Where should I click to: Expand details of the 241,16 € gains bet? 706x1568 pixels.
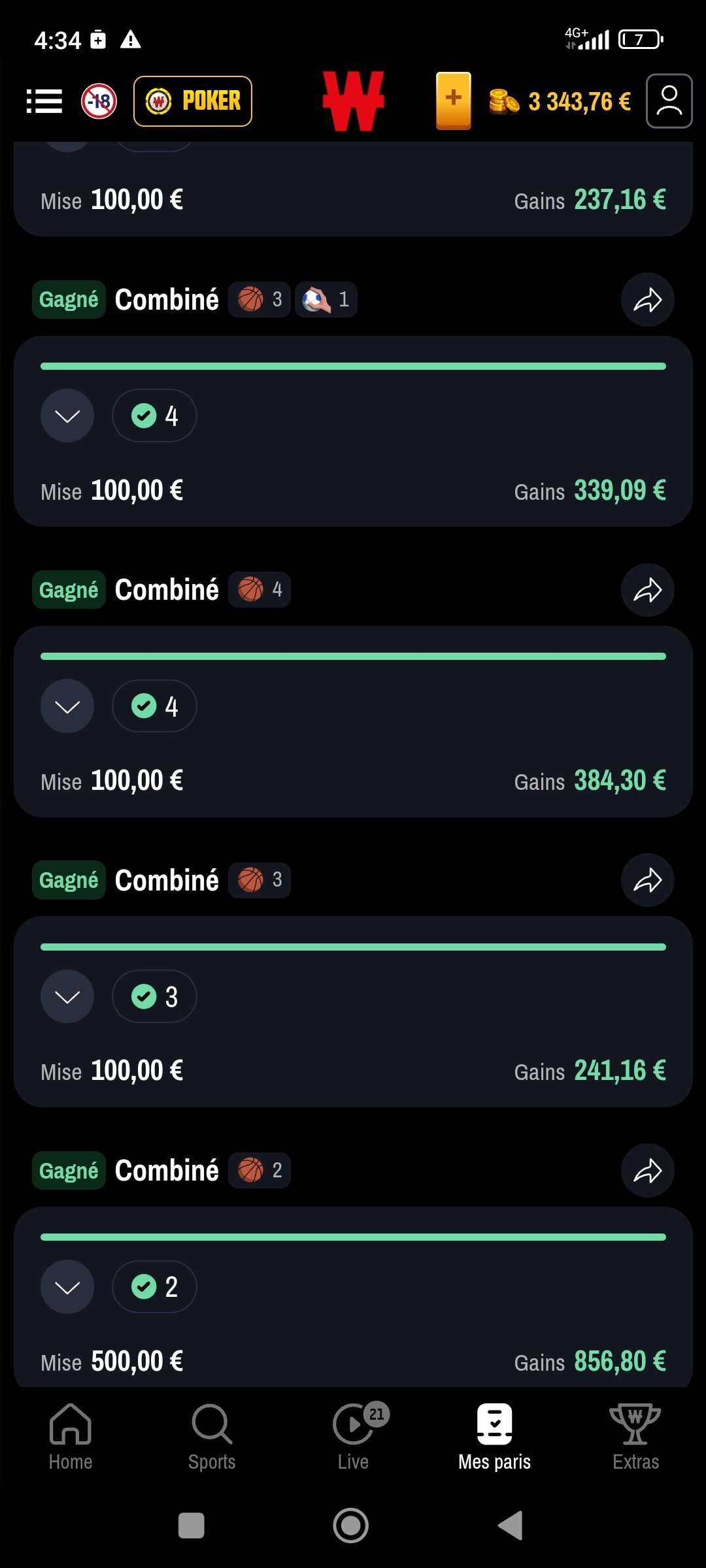pos(67,996)
